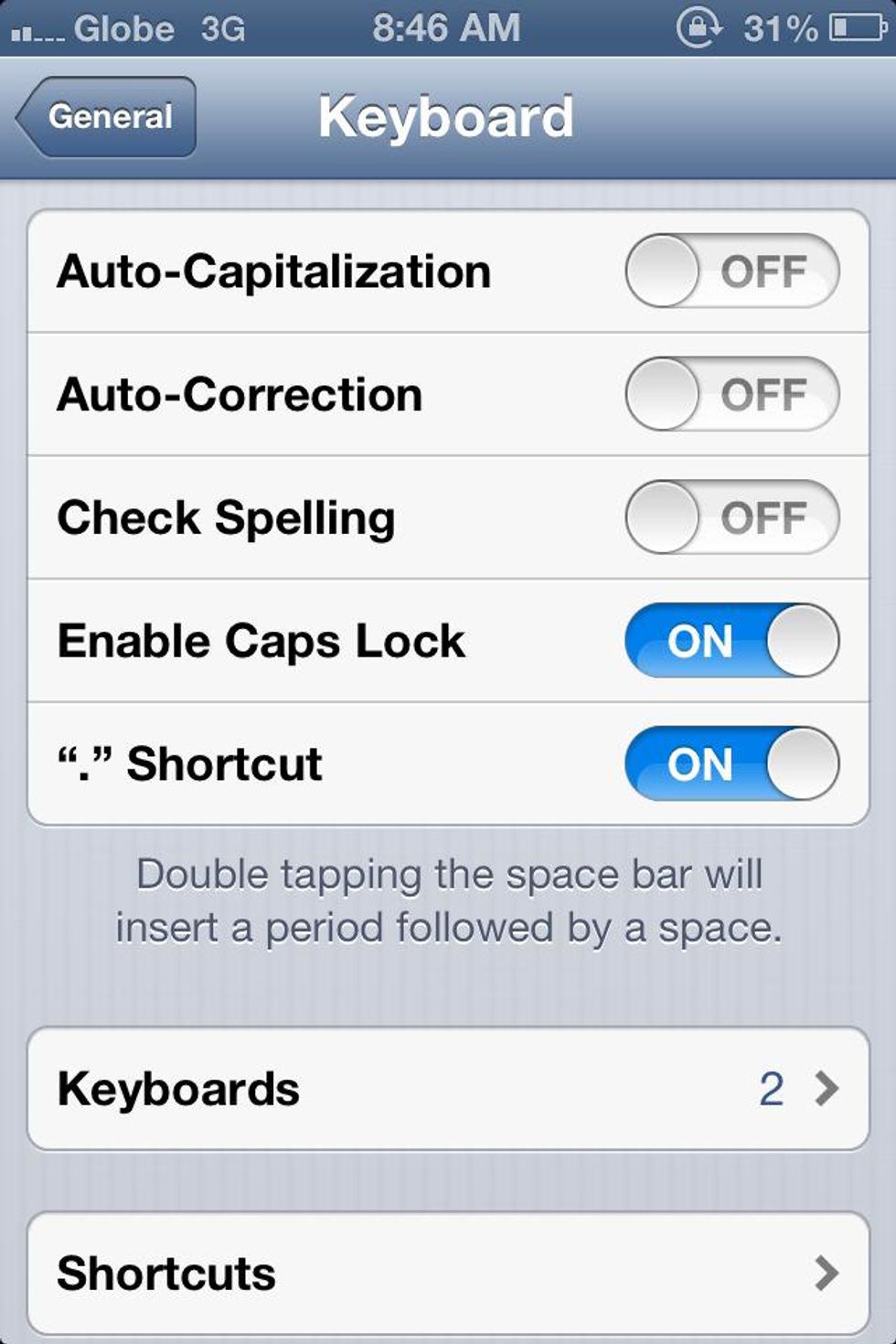896x1344 pixels.
Task: Open the Keyboards list
Action: pyautogui.click(x=448, y=1088)
